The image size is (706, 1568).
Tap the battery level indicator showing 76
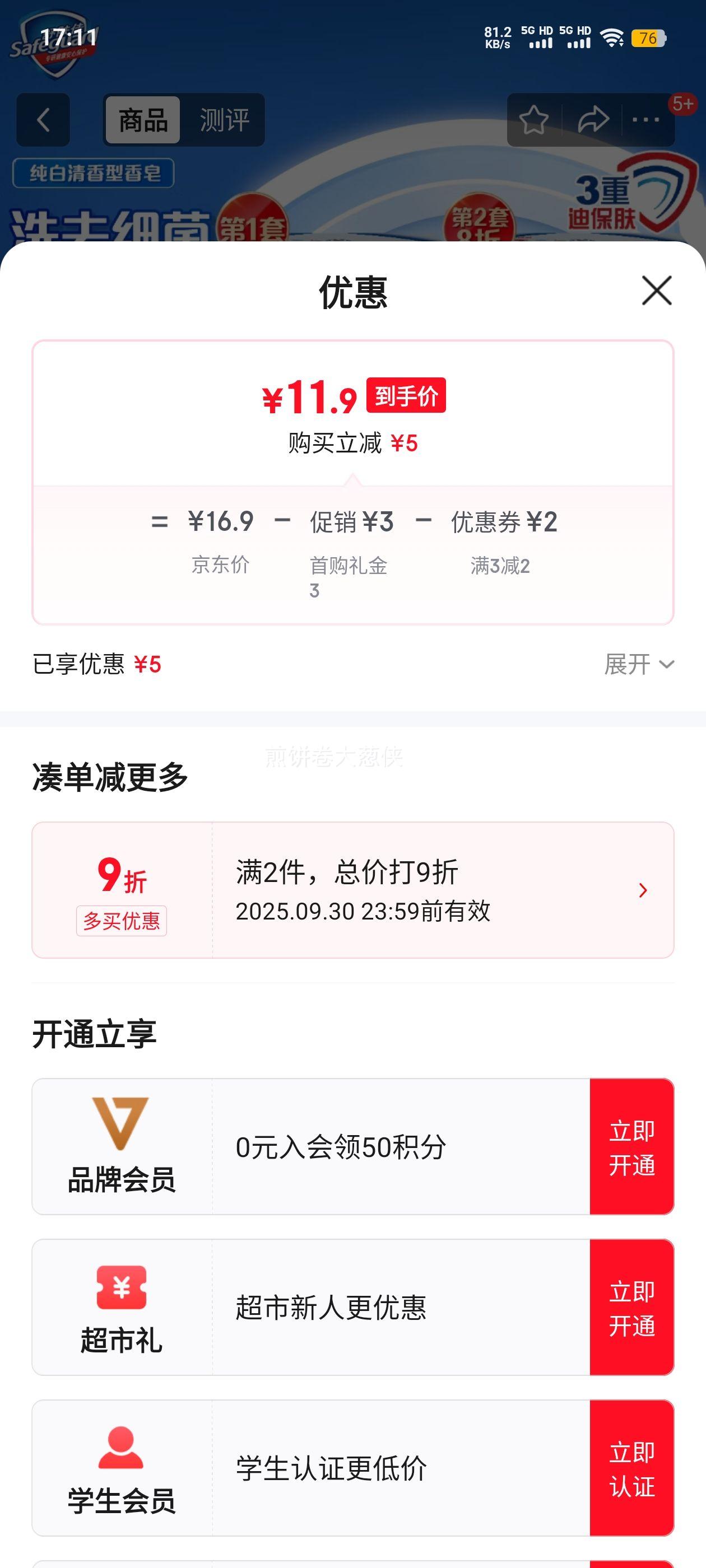(648, 38)
